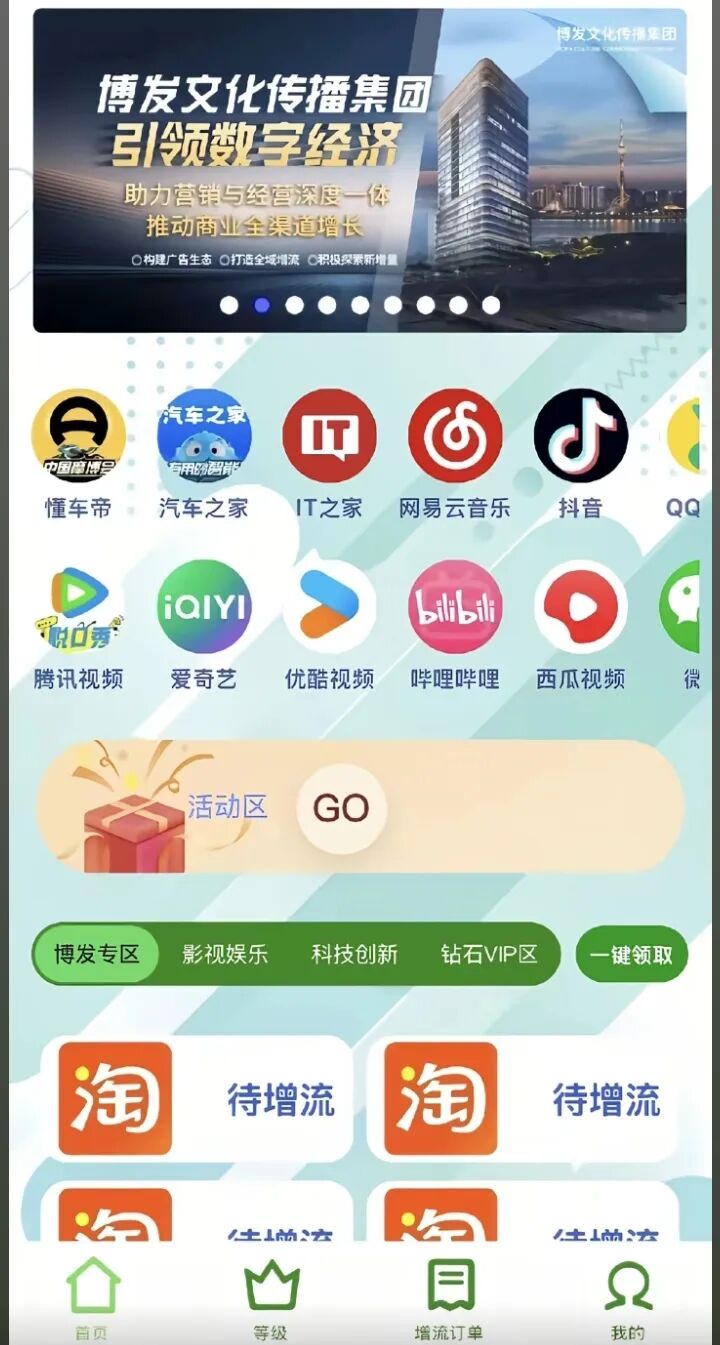
Task: Go to the 等级 tab
Action: coord(271,1300)
